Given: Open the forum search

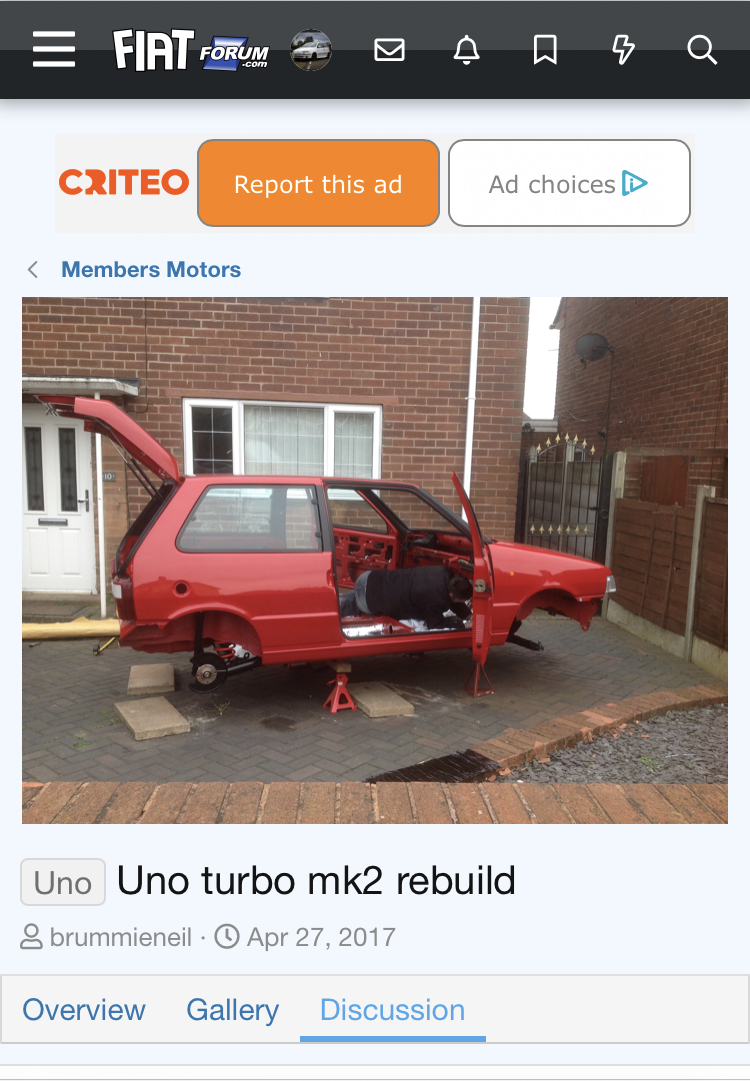Looking at the screenshot, I should (x=702, y=50).
